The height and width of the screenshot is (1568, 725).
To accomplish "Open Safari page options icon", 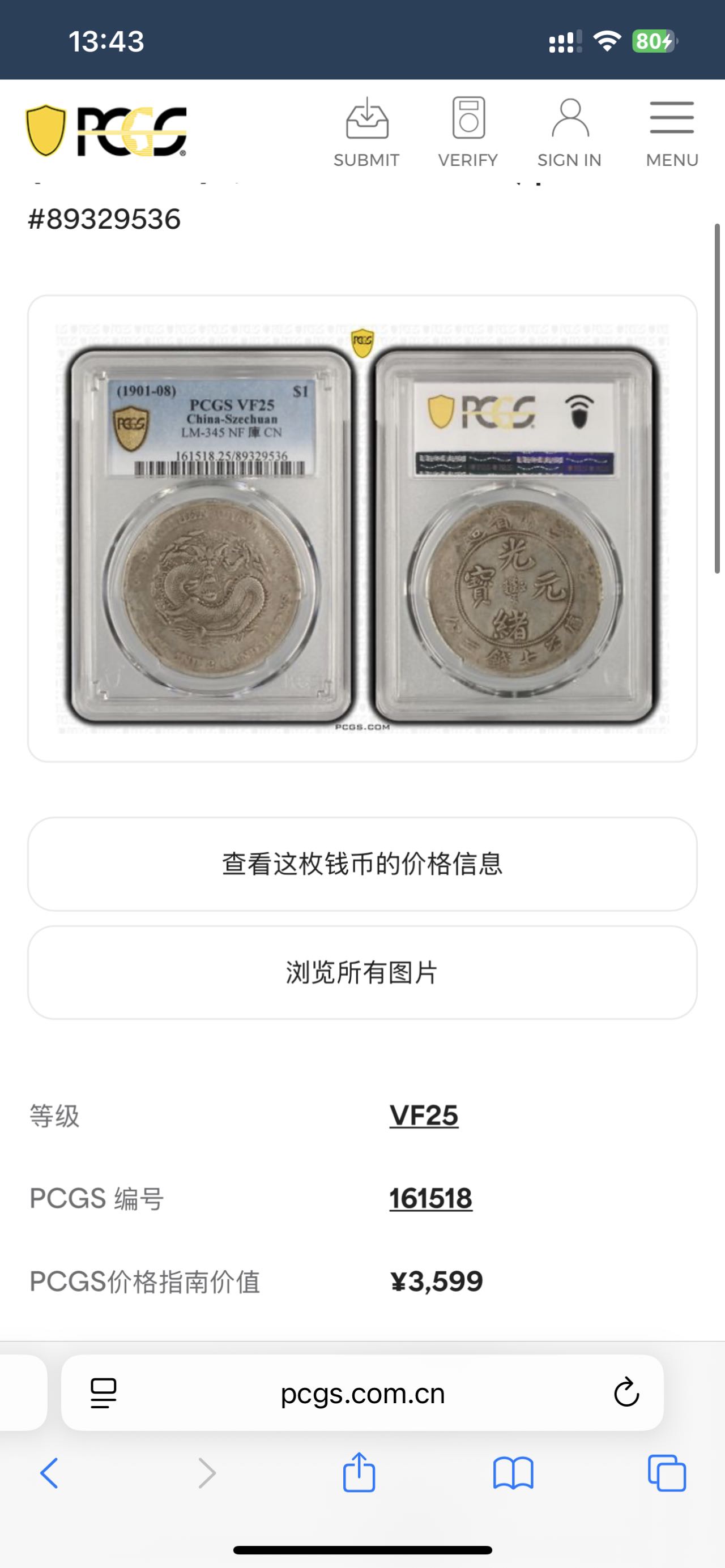I will (x=104, y=1393).
